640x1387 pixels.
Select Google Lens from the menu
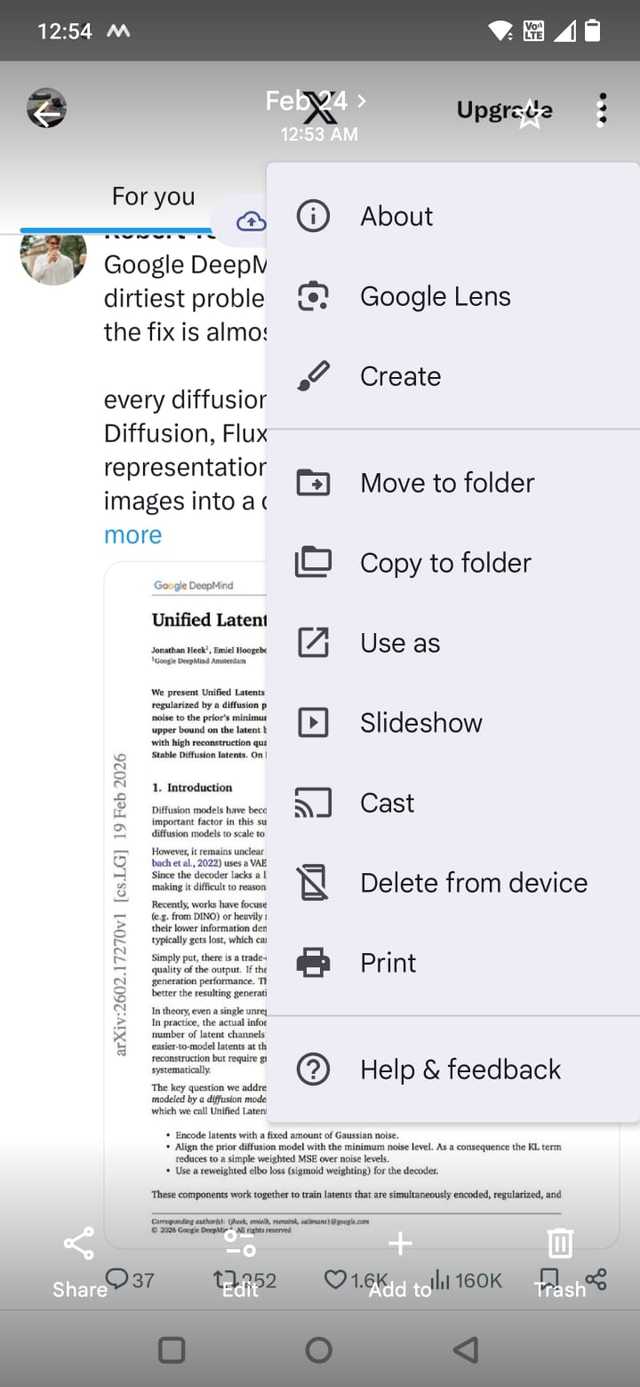coord(434,296)
